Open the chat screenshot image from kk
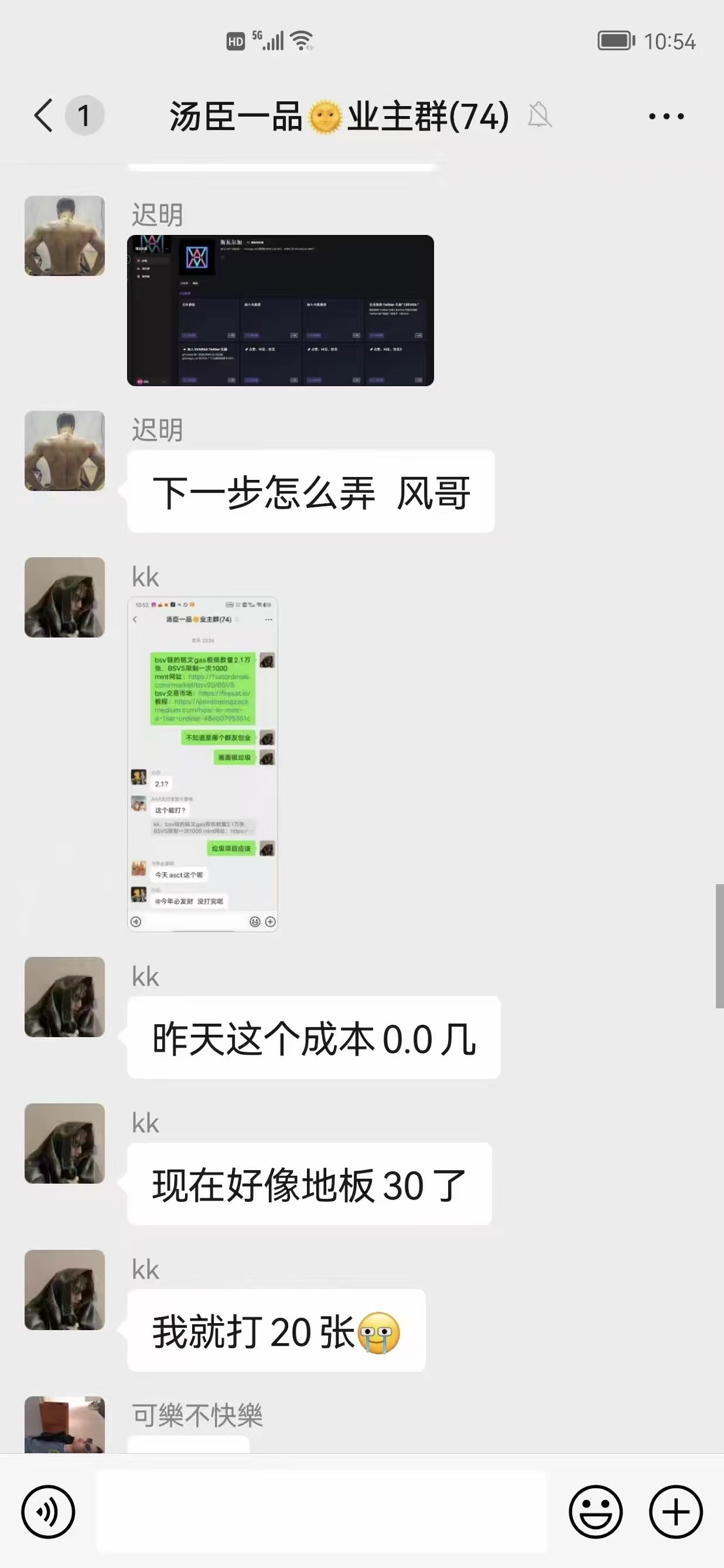Viewport: 724px width, 1568px height. pyautogui.click(x=203, y=764)
